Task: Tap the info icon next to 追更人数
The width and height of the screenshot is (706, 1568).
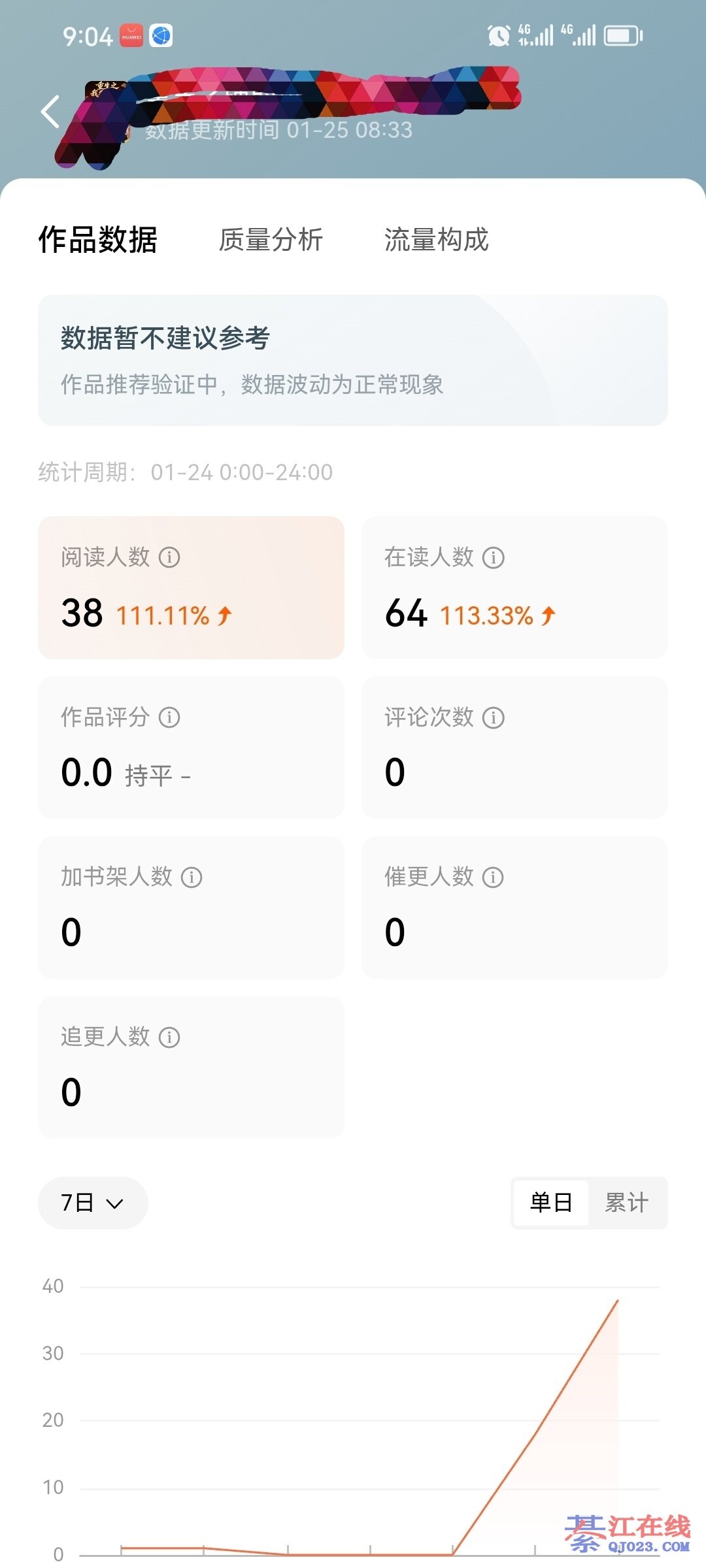Action: click(169, 1037)
